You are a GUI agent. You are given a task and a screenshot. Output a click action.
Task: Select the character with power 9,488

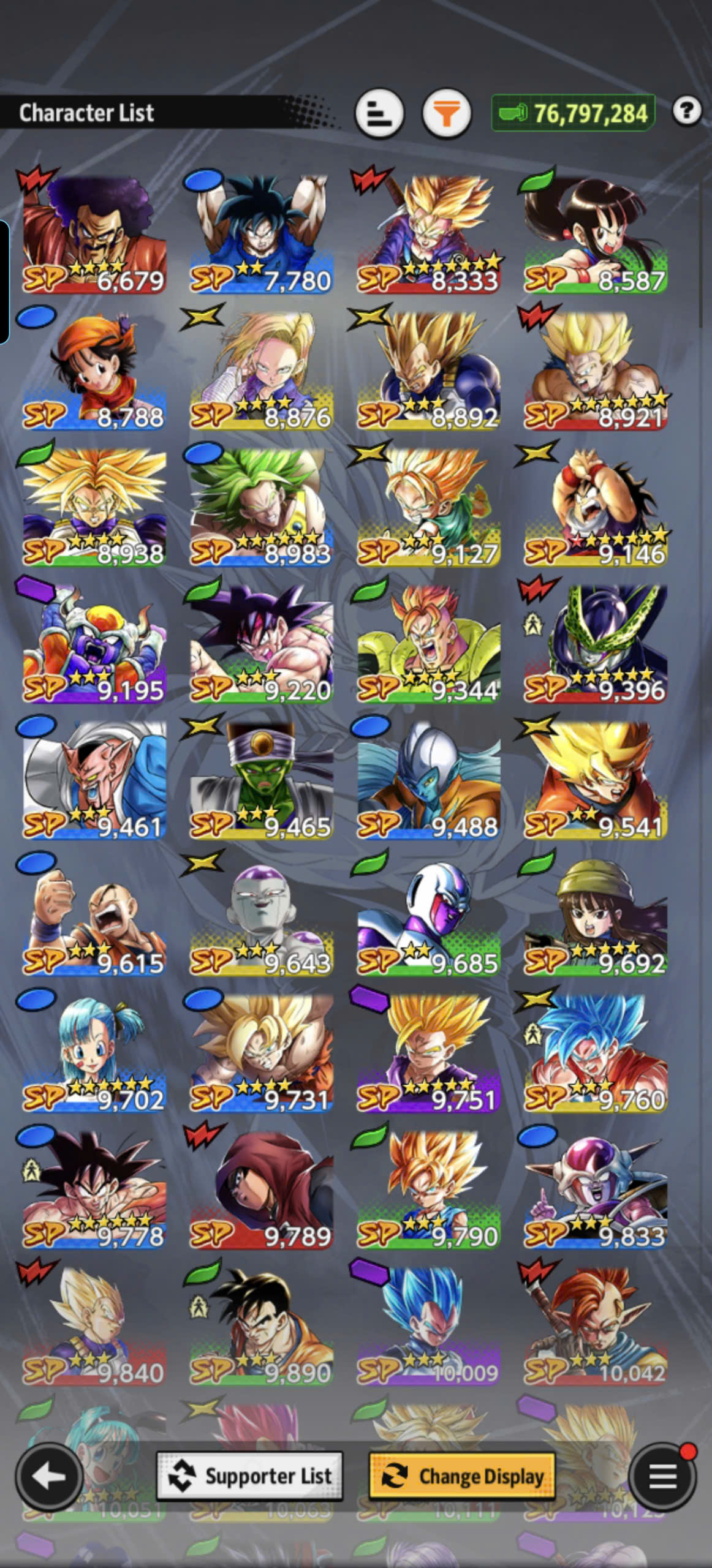coord(428,780)
